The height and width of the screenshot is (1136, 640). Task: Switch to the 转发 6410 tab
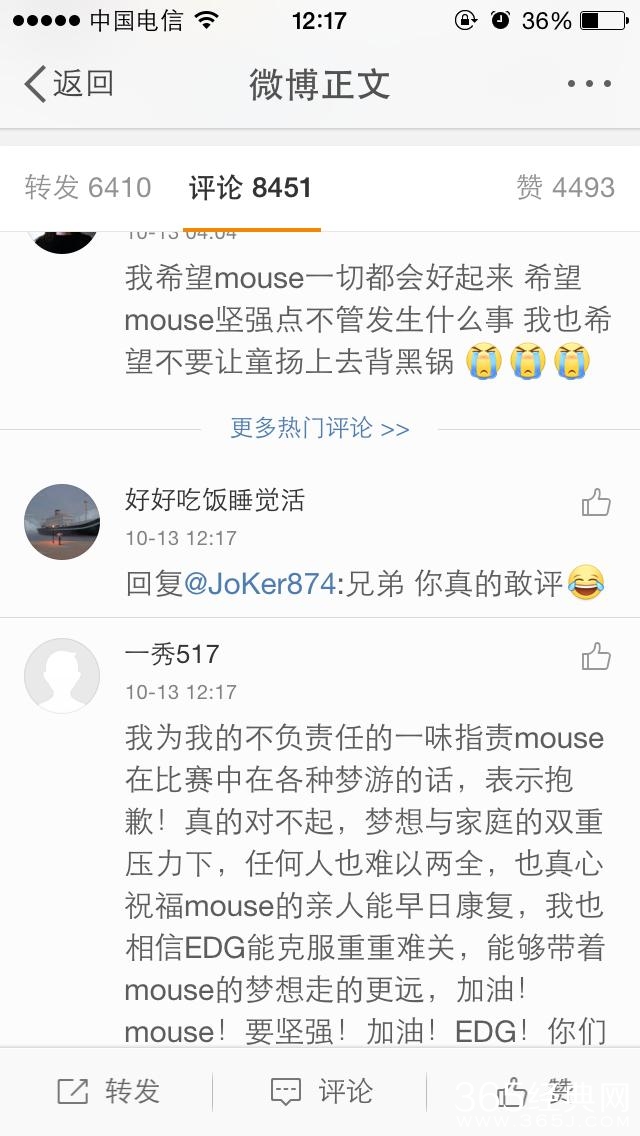88,187
